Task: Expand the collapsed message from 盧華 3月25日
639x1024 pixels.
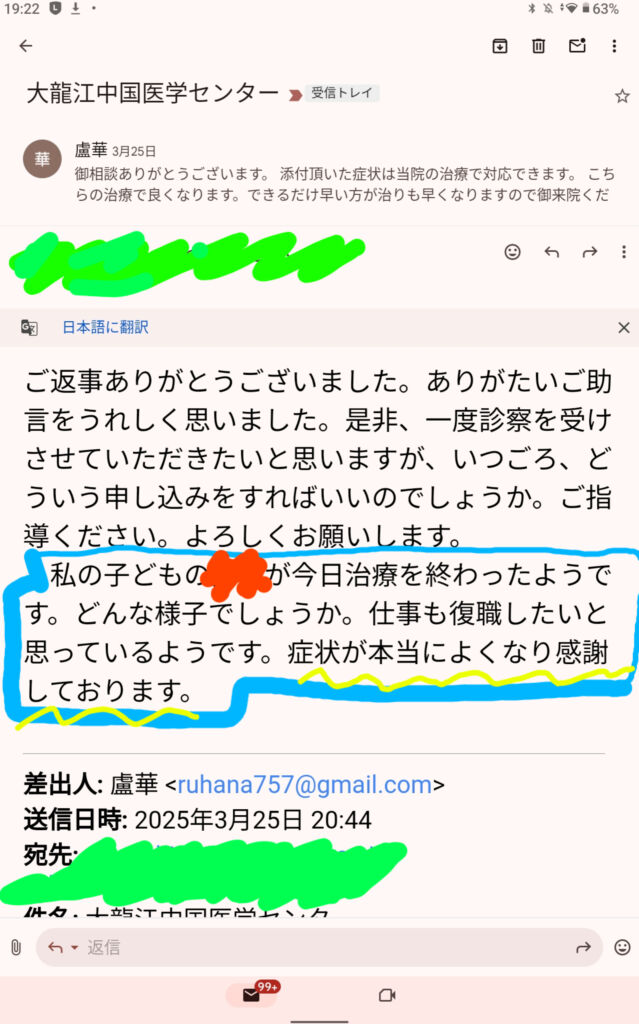Action: (x=320, y=173)
